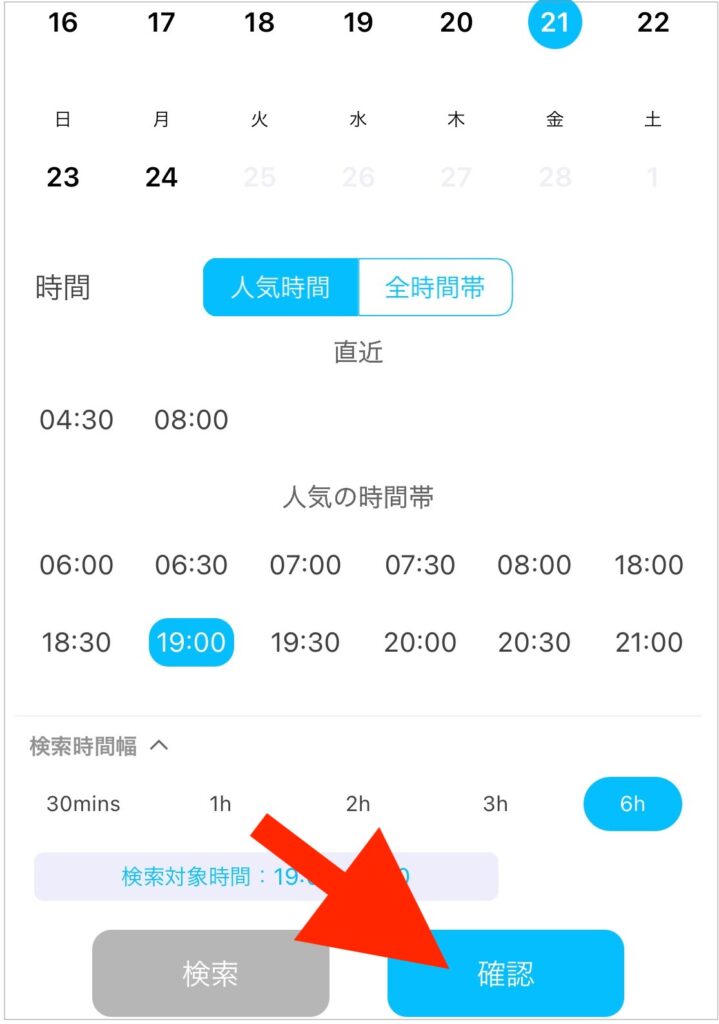Tap the grey 検索 button

pyautogui.click(x=210, y=973)
